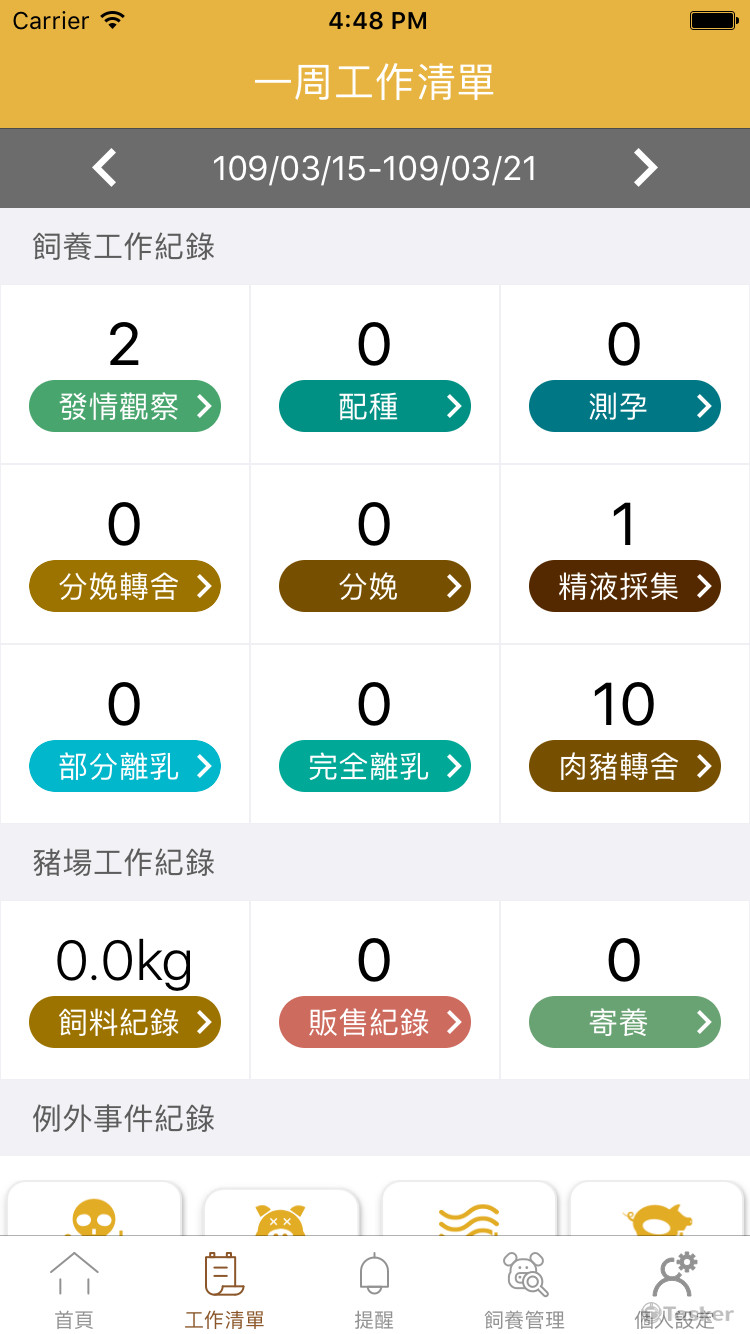Tap the 販售紀錄 button
This screenshot has height=1334, width=750.
(374, 1022)
